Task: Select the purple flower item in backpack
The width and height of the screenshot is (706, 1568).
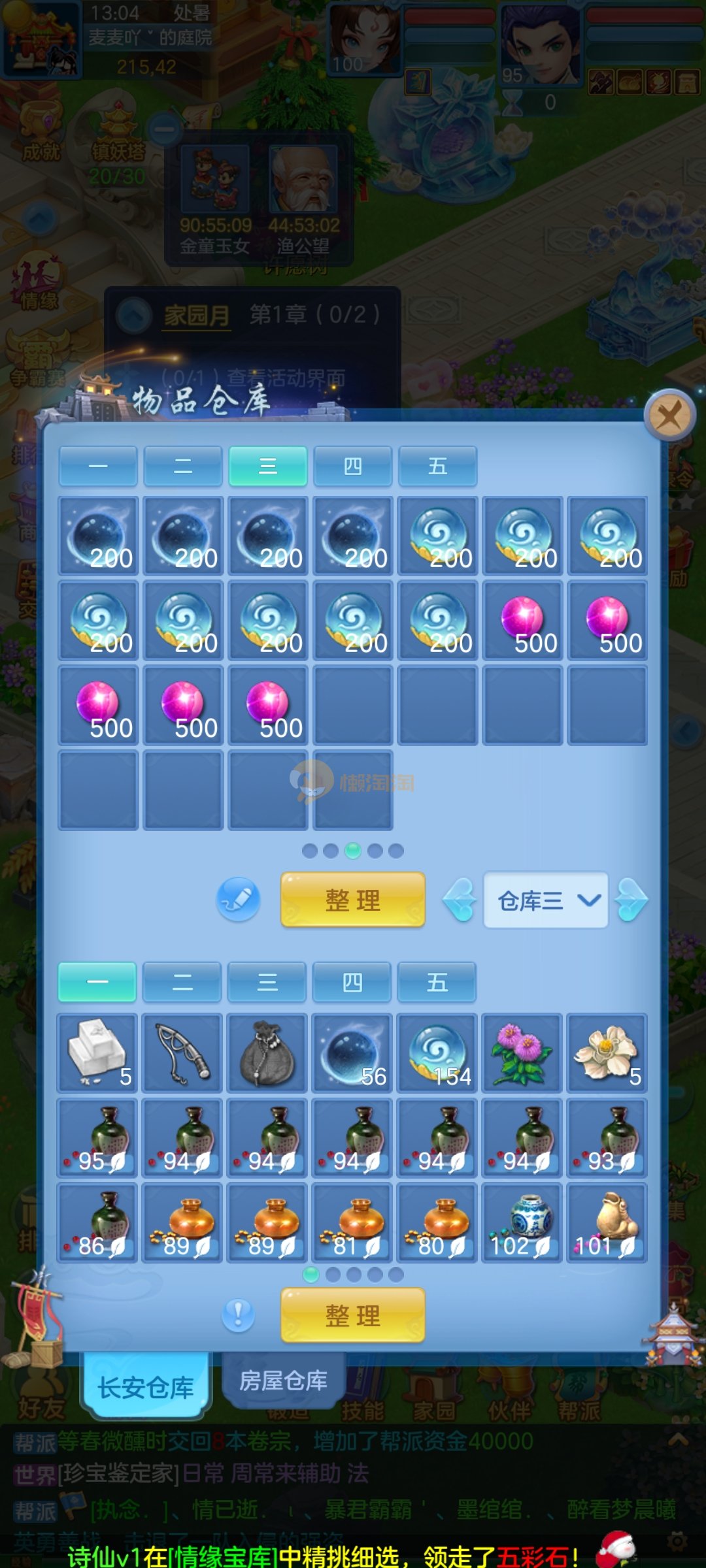Action: tap(522, 1052)
